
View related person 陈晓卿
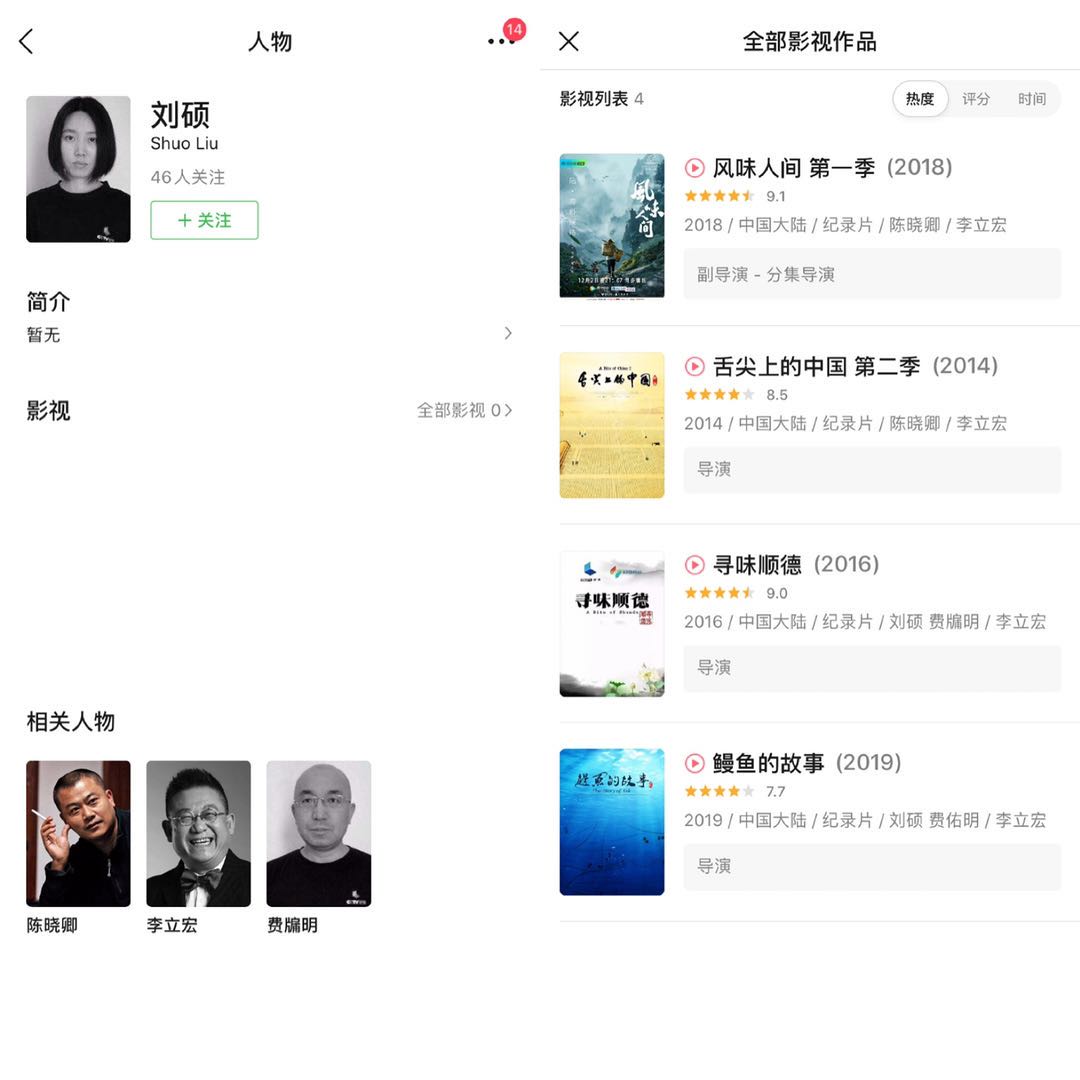[x=78, y=834]
